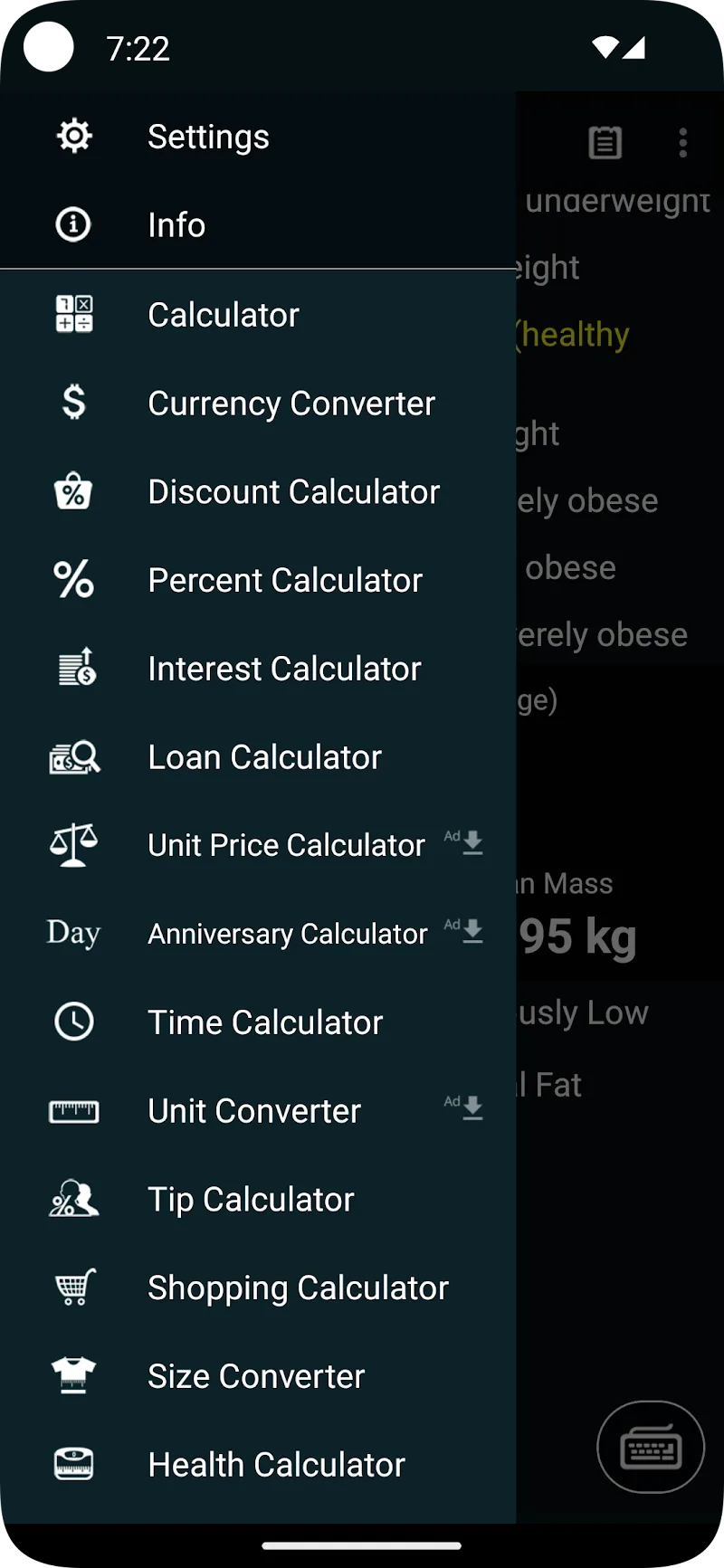
Task: Select Tip Calculator
Action: [251, 1200]
